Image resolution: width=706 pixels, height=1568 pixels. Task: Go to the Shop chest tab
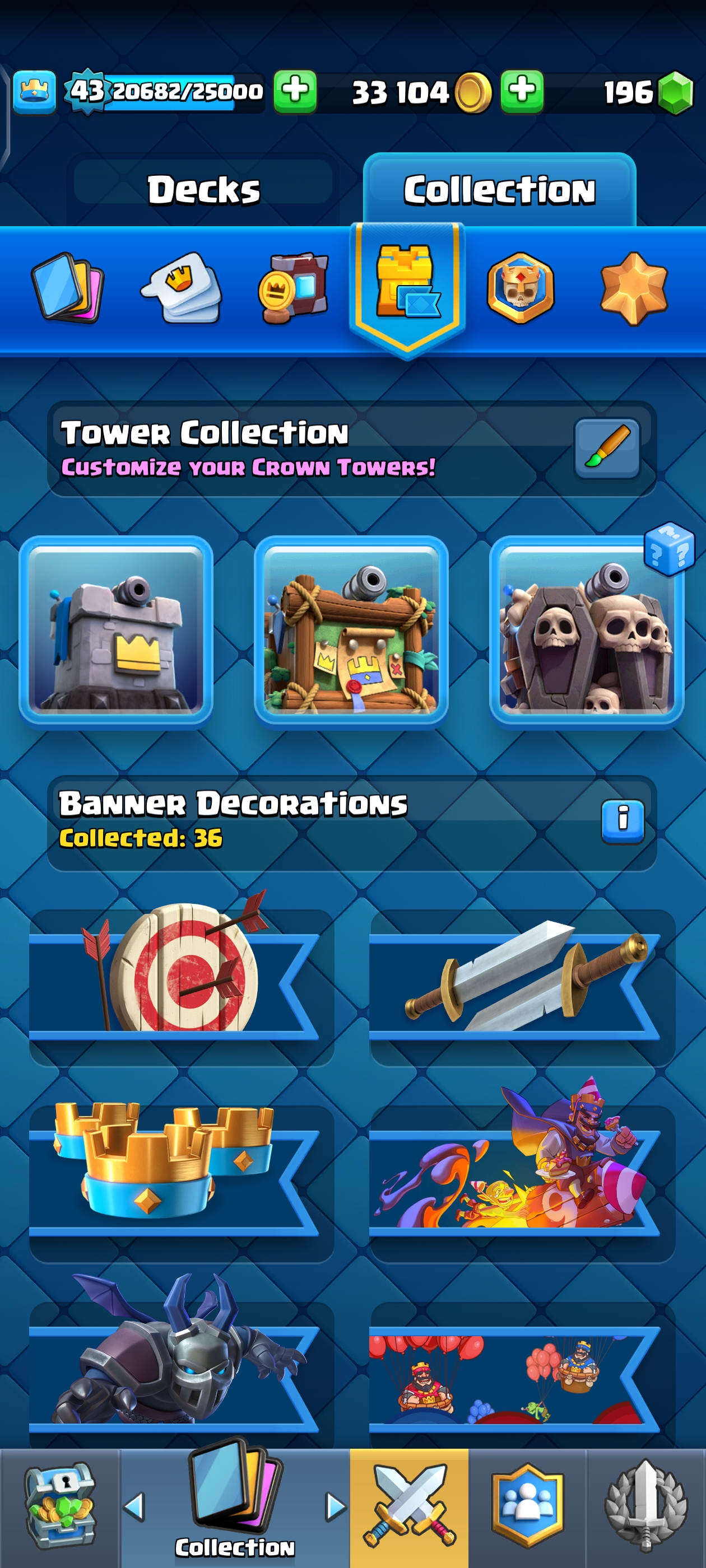point(59,1507)
